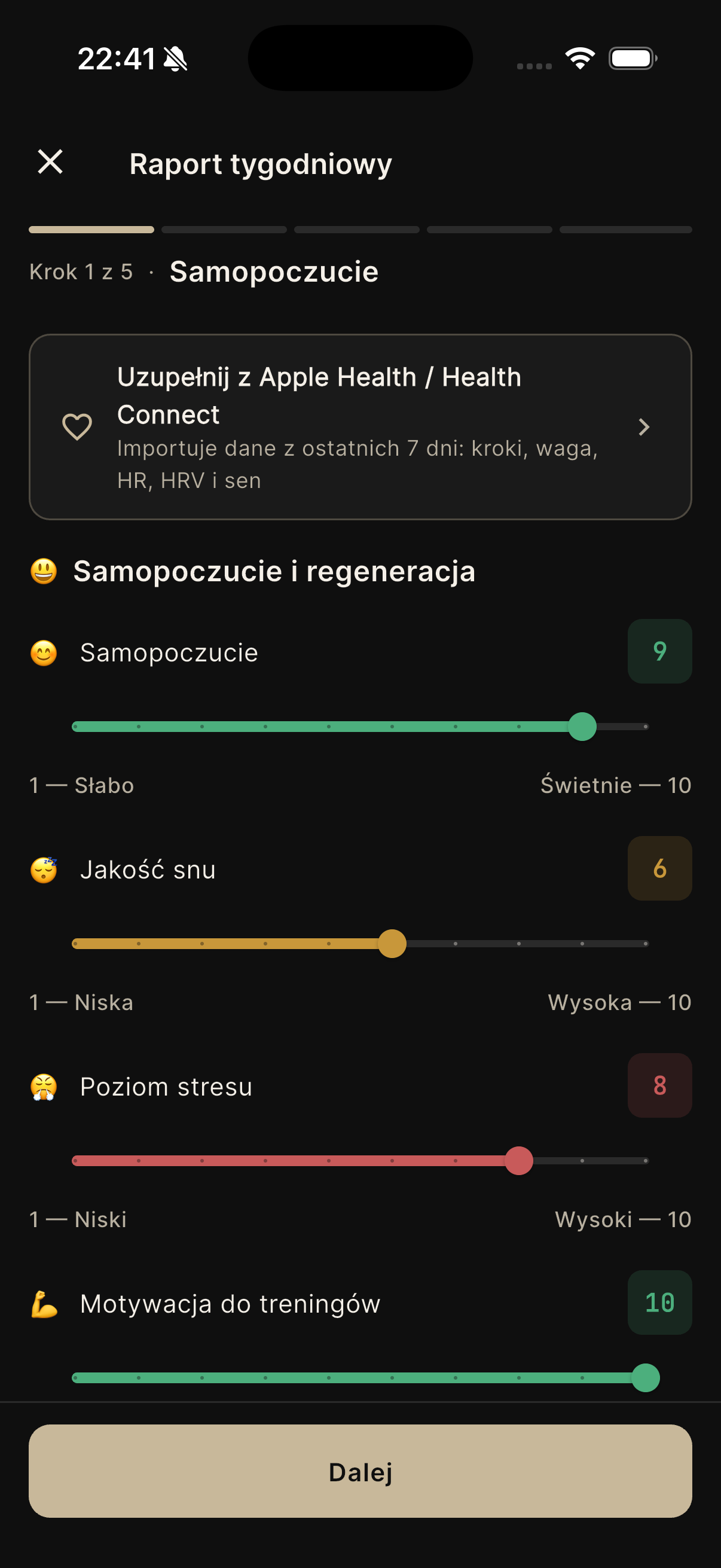
Task: Click the Motywacja badge showing 10
Action: point(659,1304)
